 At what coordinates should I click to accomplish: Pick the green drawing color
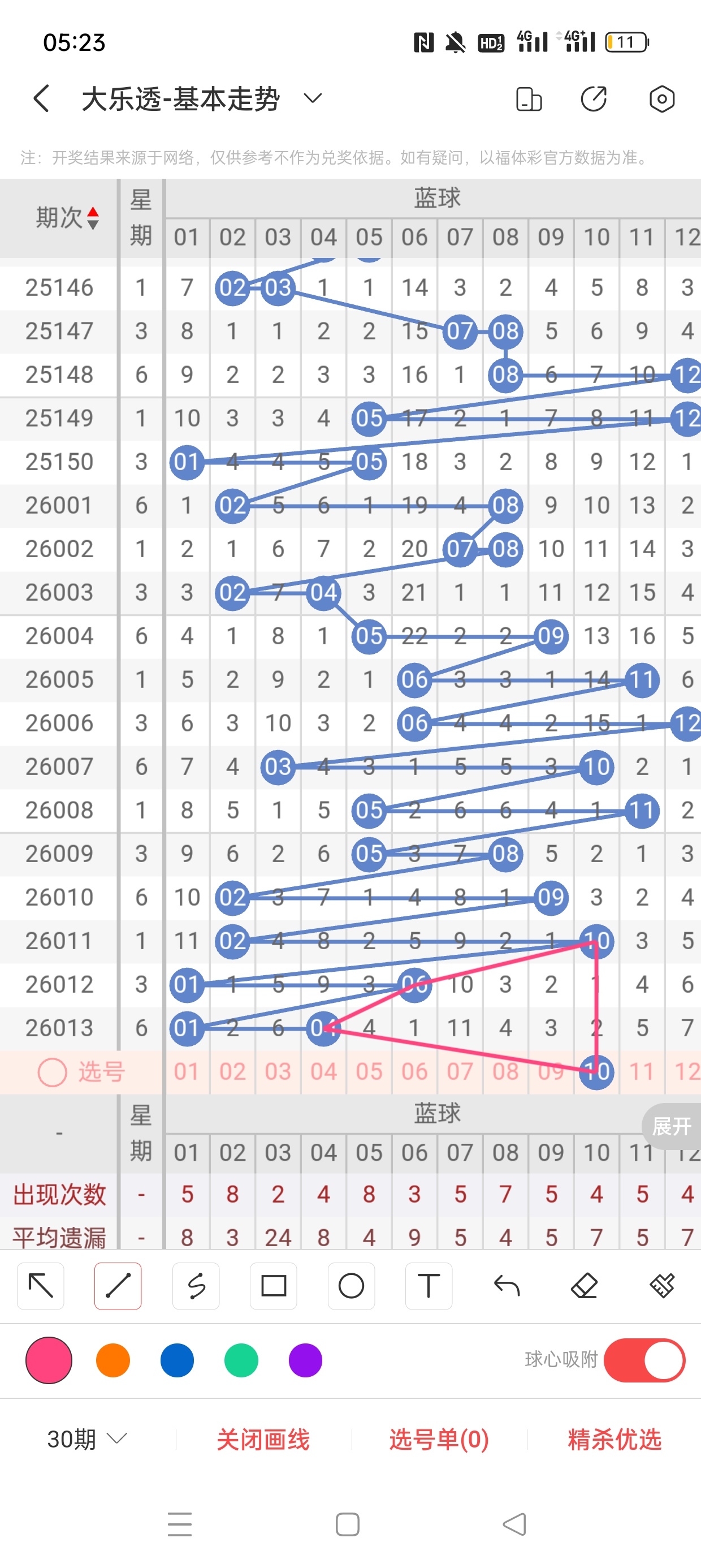tap(241, 1360)
